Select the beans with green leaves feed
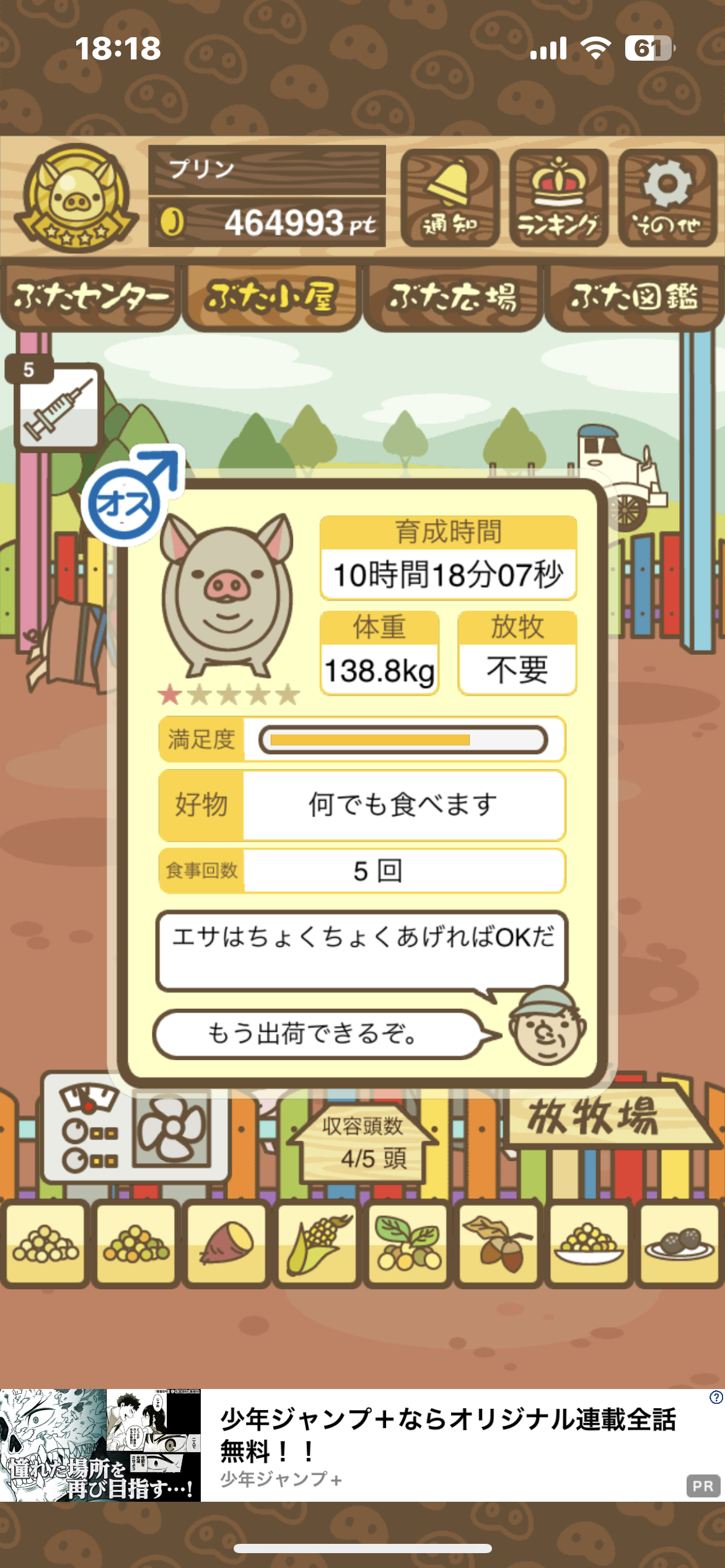 (408, 1244)
